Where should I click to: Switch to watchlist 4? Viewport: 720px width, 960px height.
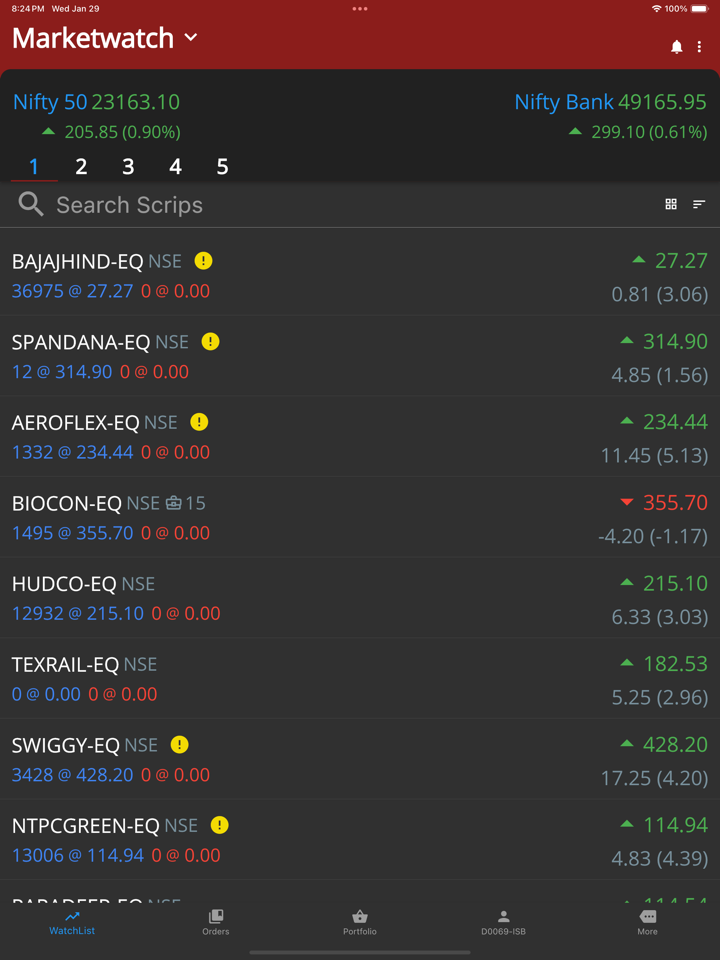(x=175, y=167)
